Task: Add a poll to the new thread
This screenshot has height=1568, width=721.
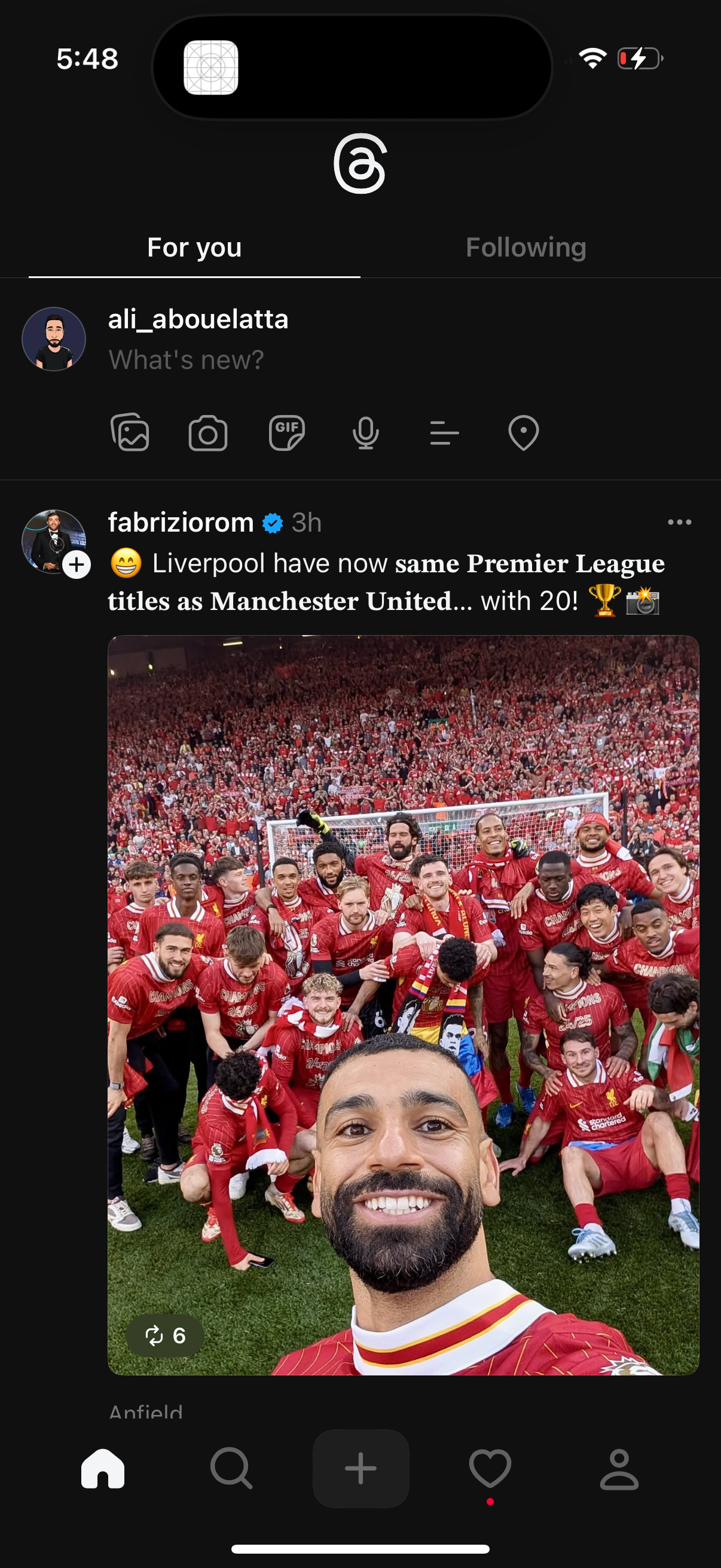Action: click(444, 433)
